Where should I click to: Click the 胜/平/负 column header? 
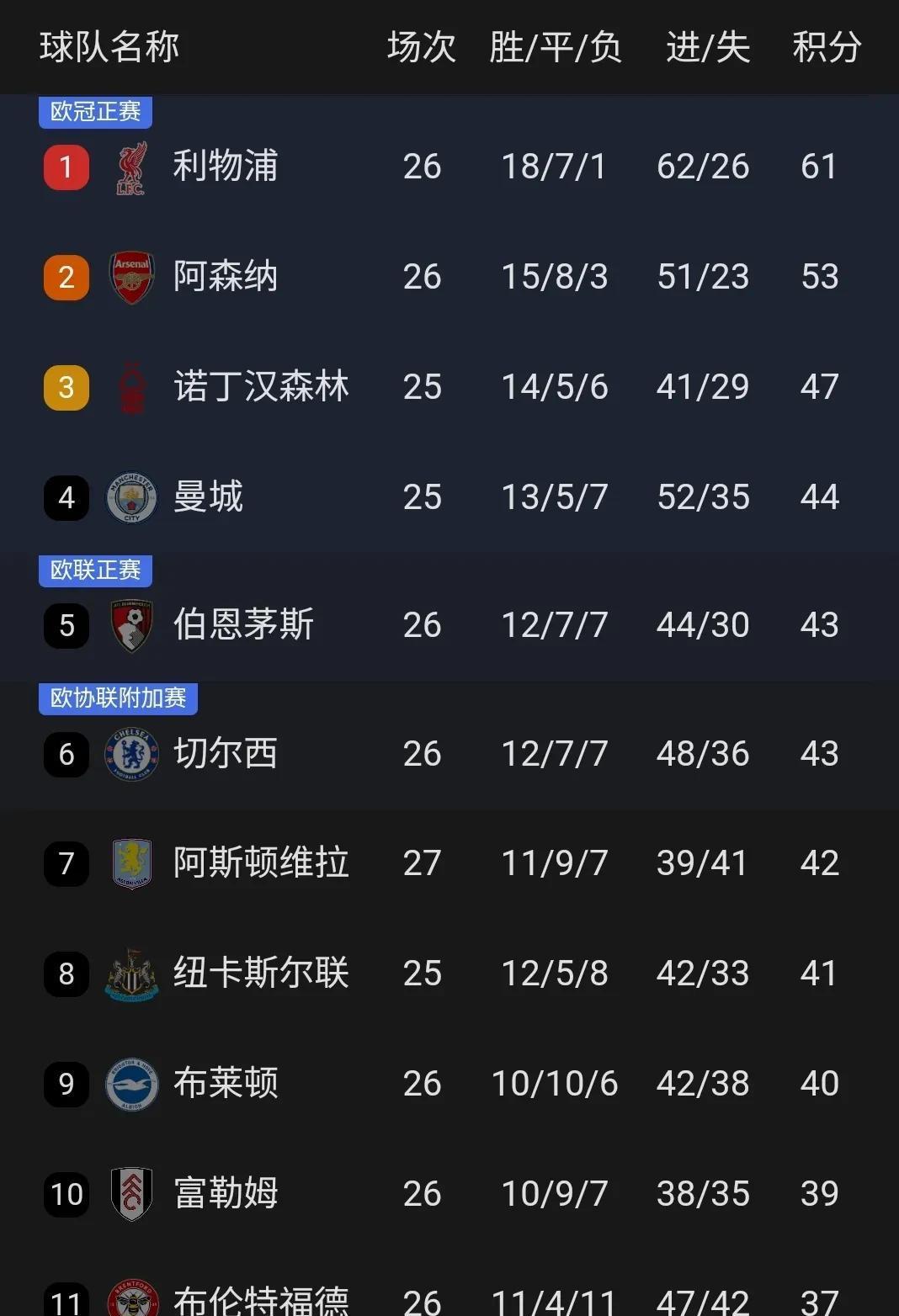click(556, 48)
